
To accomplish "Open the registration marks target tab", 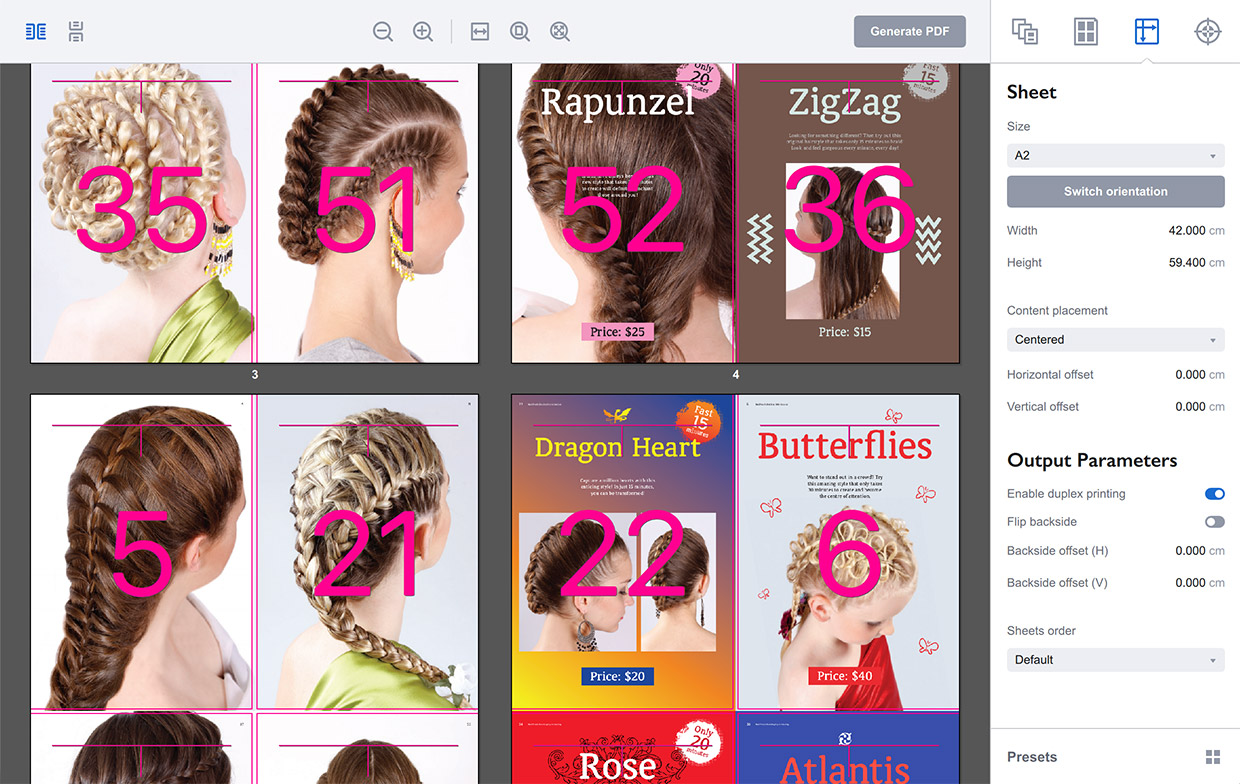I will click(1208, 32).
